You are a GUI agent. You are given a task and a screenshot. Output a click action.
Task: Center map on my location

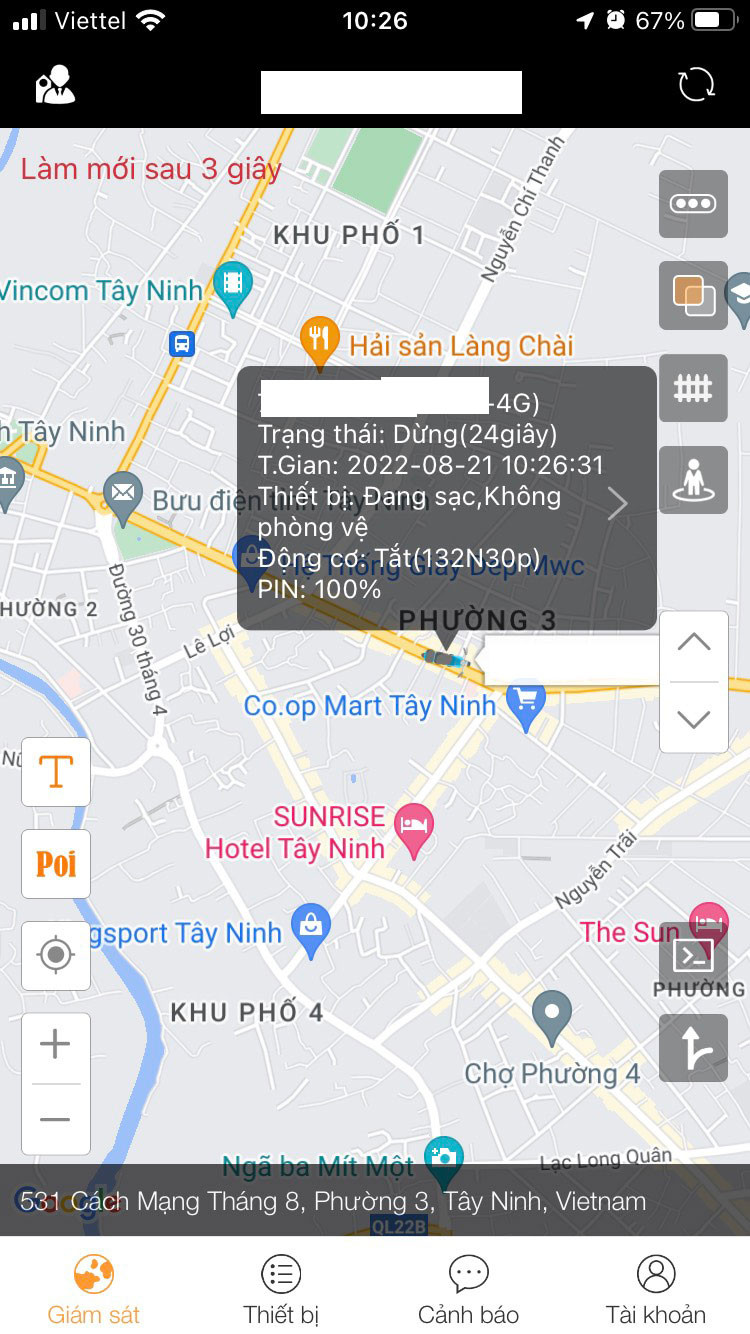pos(56,956)
